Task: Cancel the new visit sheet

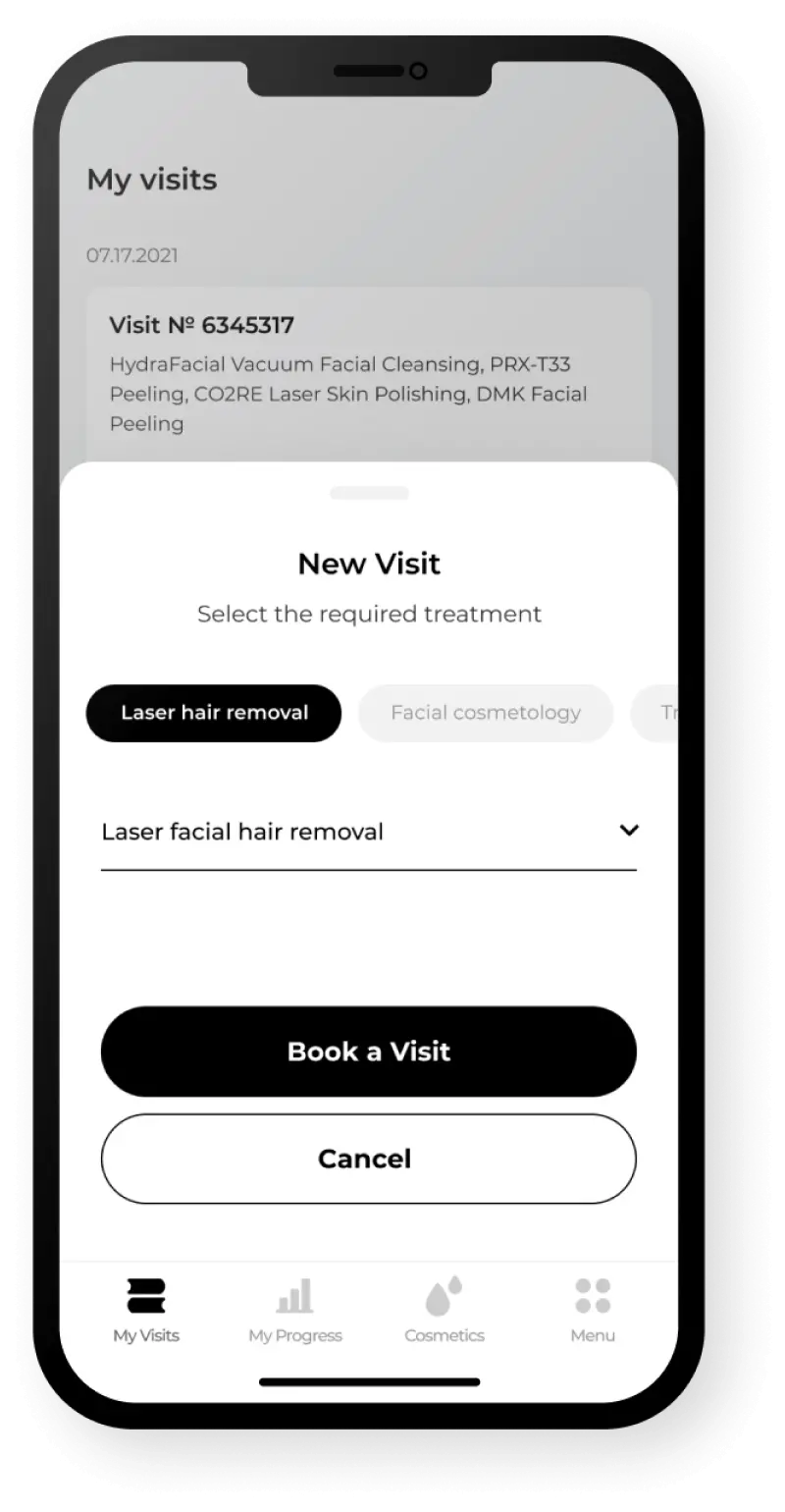Action: (369, 1159)
